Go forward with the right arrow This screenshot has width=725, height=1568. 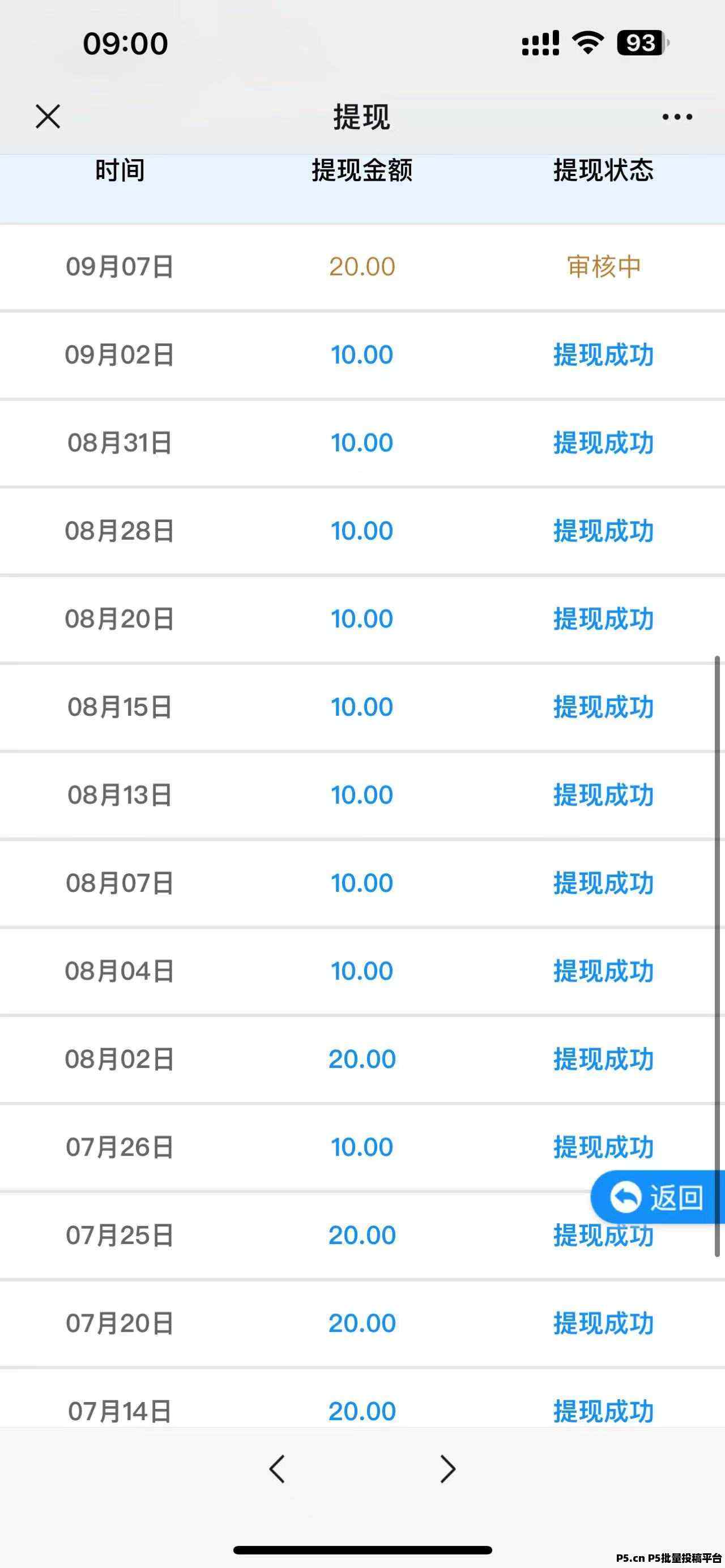coord(448,1468)
